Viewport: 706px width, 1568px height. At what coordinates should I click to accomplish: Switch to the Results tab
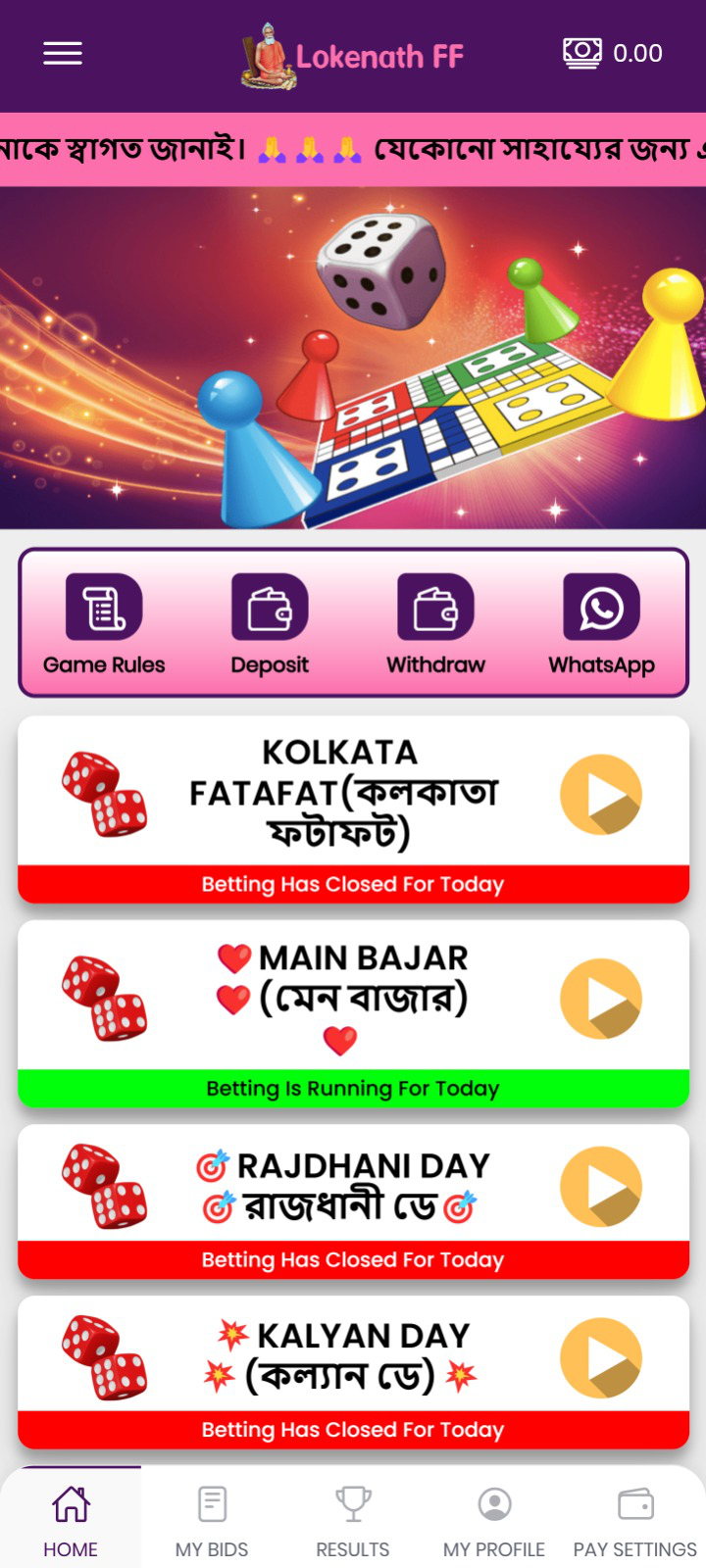click(x=353, y=1520)
